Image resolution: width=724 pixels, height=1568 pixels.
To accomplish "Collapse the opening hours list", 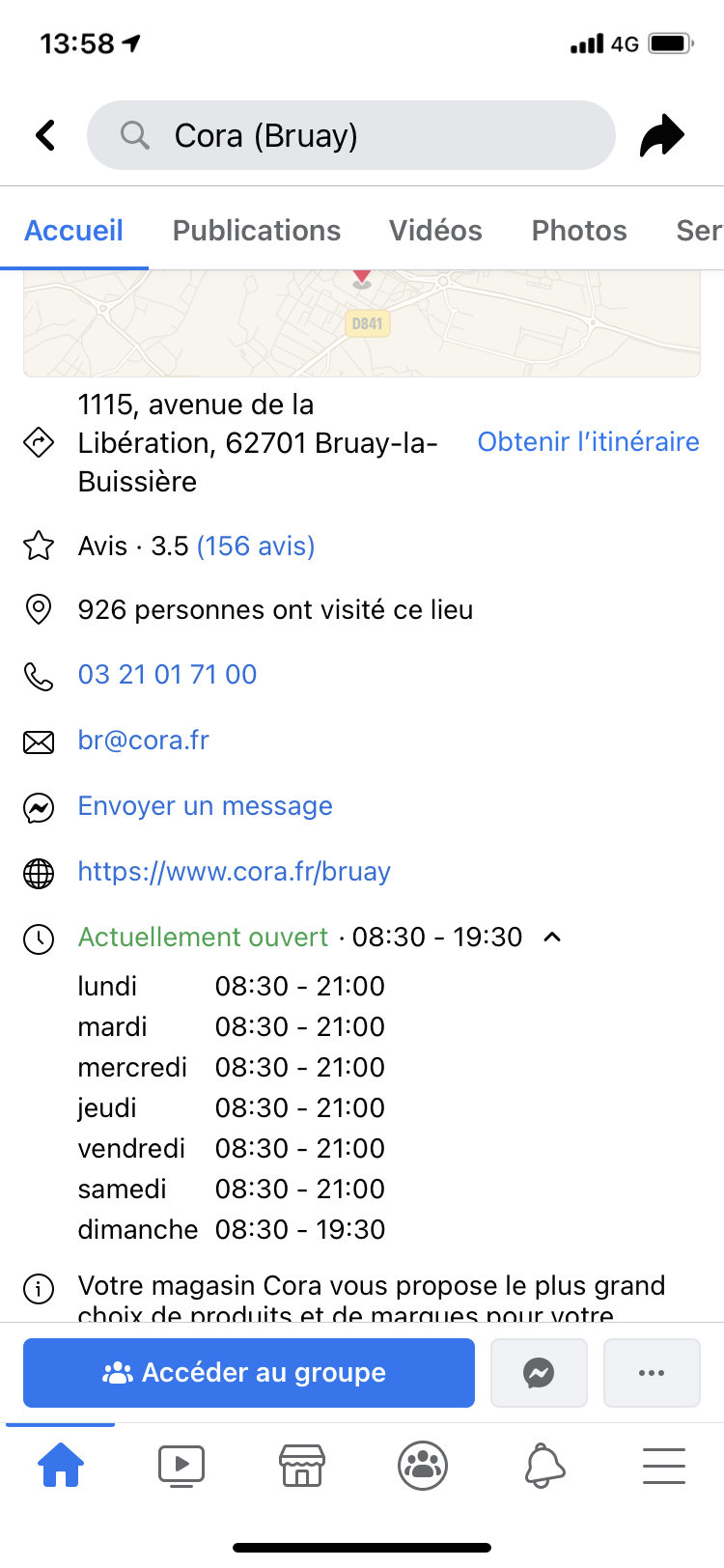I will click(x=552, y=937).
